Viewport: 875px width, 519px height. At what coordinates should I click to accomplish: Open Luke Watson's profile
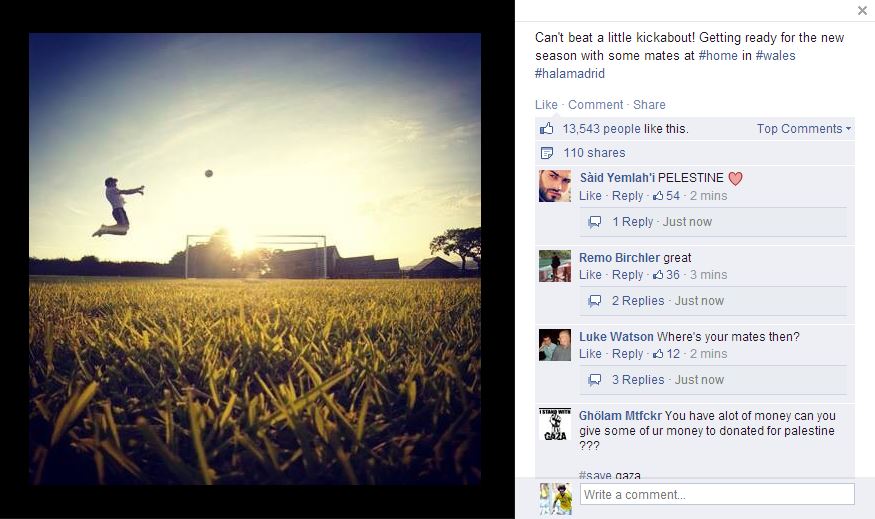click(x=616, y=337)
